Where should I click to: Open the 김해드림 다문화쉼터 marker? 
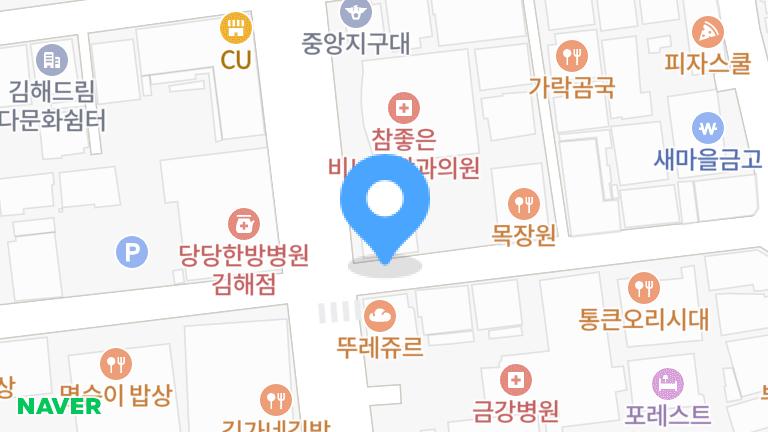[51, 59]
